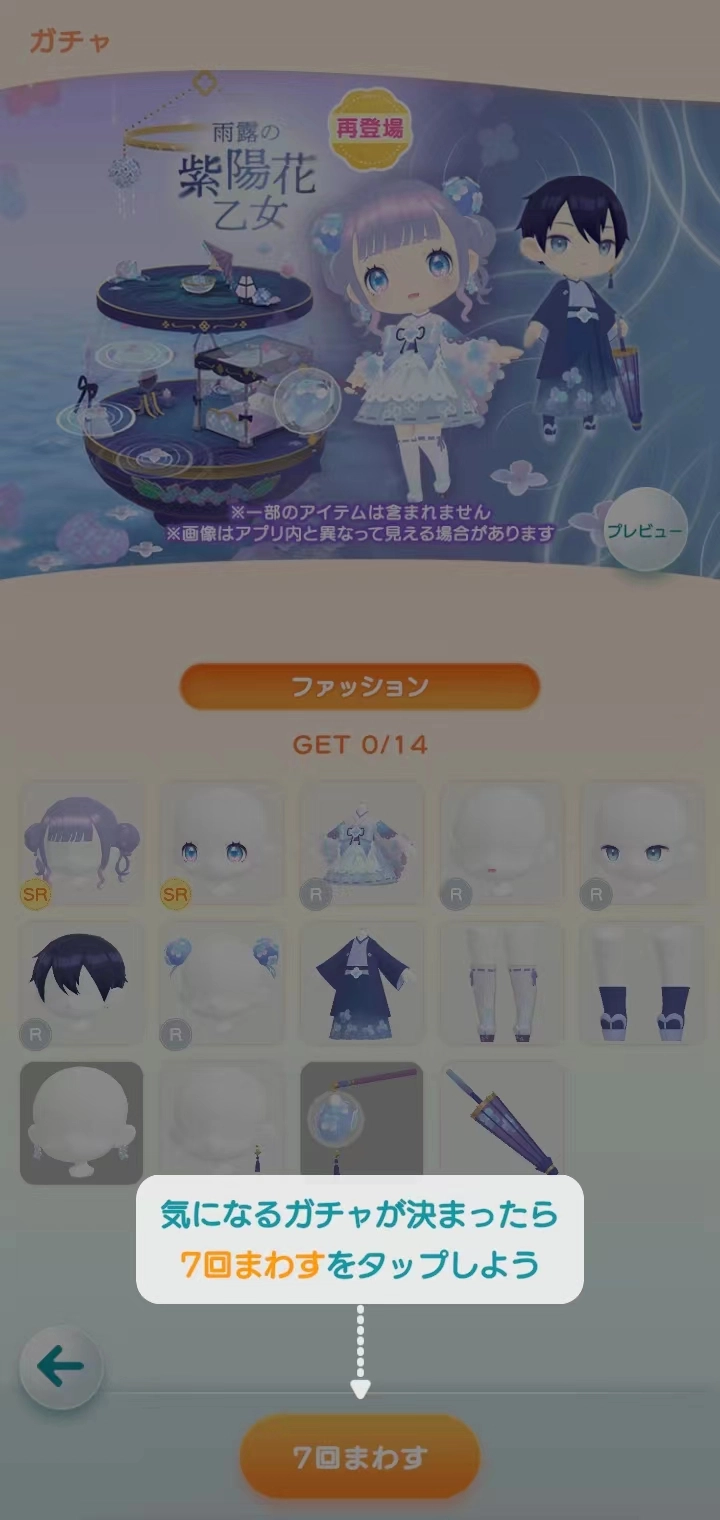The image size is (720, 1520).
Task: Tap the 紫陽花乙女 gacha banner image
Action: pos(360,320)
